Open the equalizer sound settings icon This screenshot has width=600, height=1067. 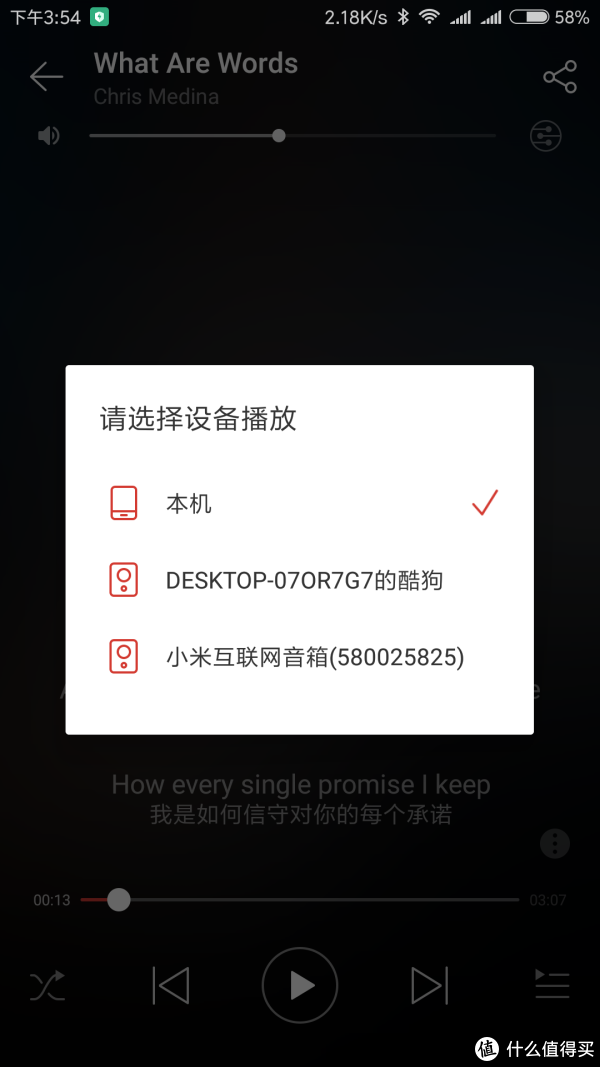click(546, 135)
